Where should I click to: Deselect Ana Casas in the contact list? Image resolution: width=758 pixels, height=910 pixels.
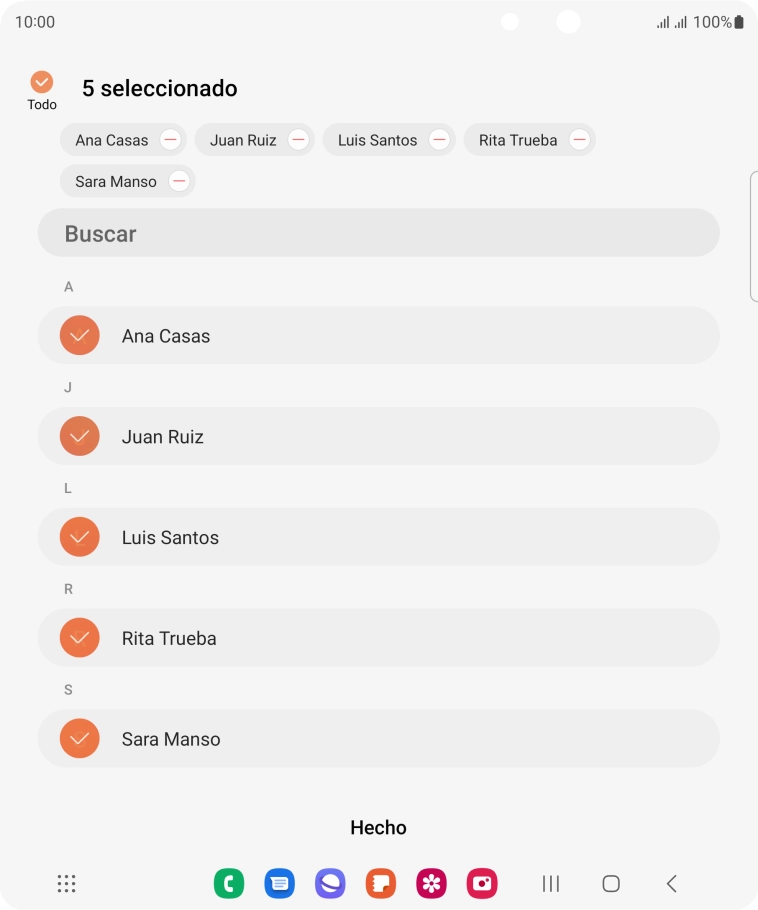80,335
